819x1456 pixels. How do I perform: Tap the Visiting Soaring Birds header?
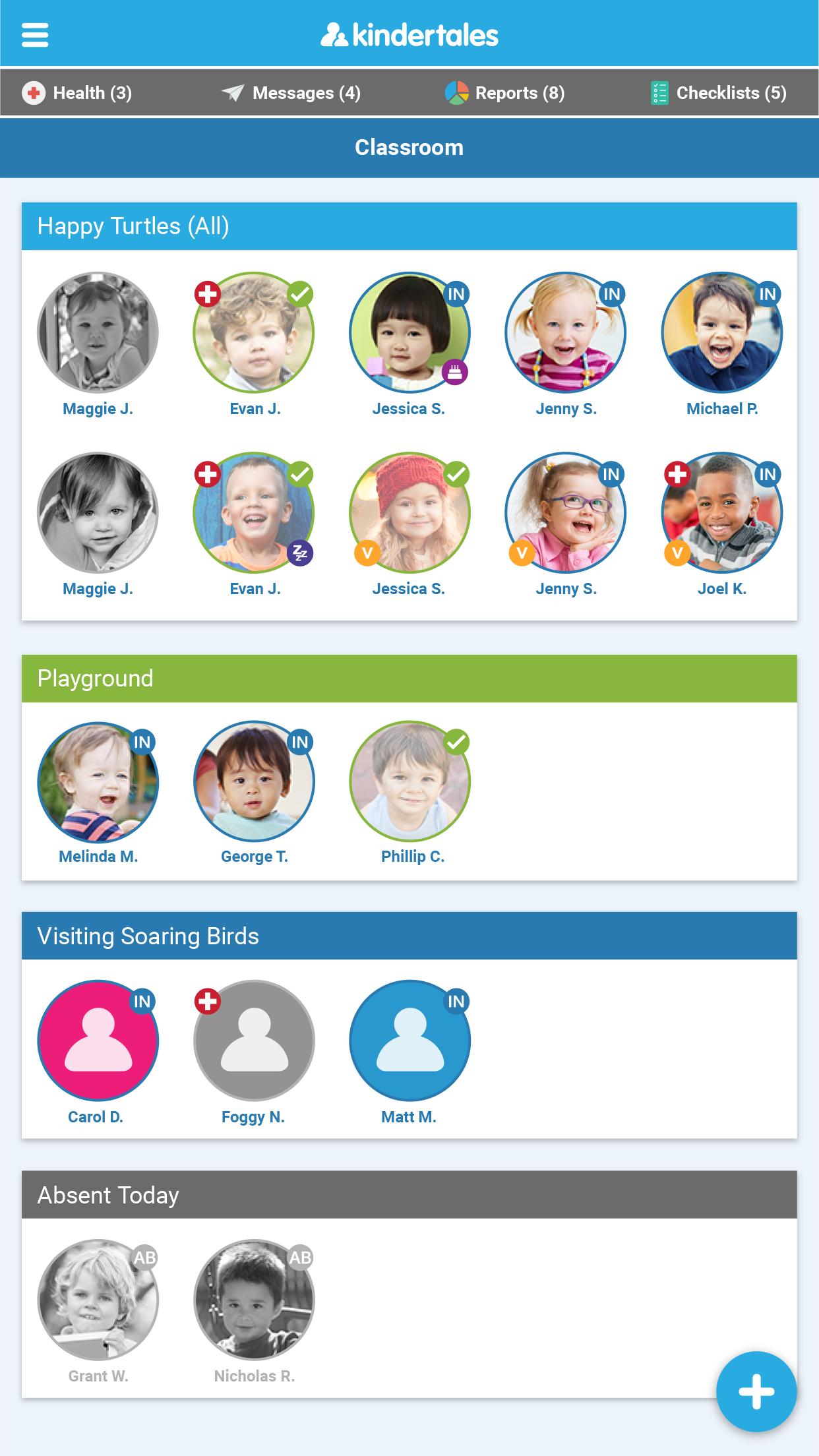[x=409, y=936]
